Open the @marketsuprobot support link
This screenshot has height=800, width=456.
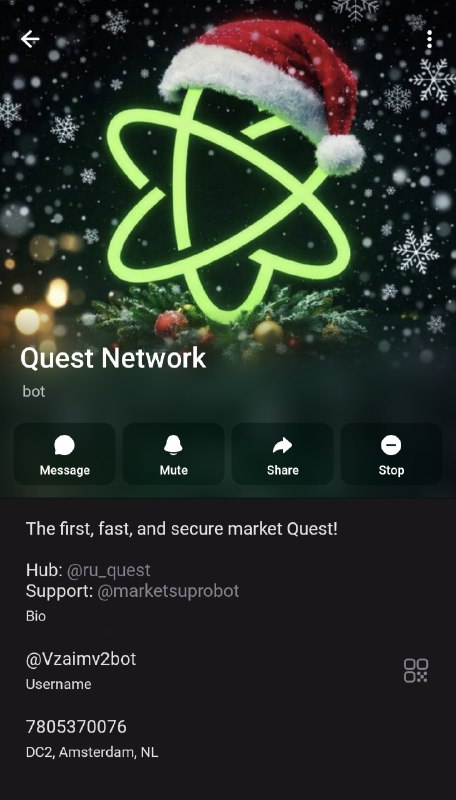pos(168,591)
